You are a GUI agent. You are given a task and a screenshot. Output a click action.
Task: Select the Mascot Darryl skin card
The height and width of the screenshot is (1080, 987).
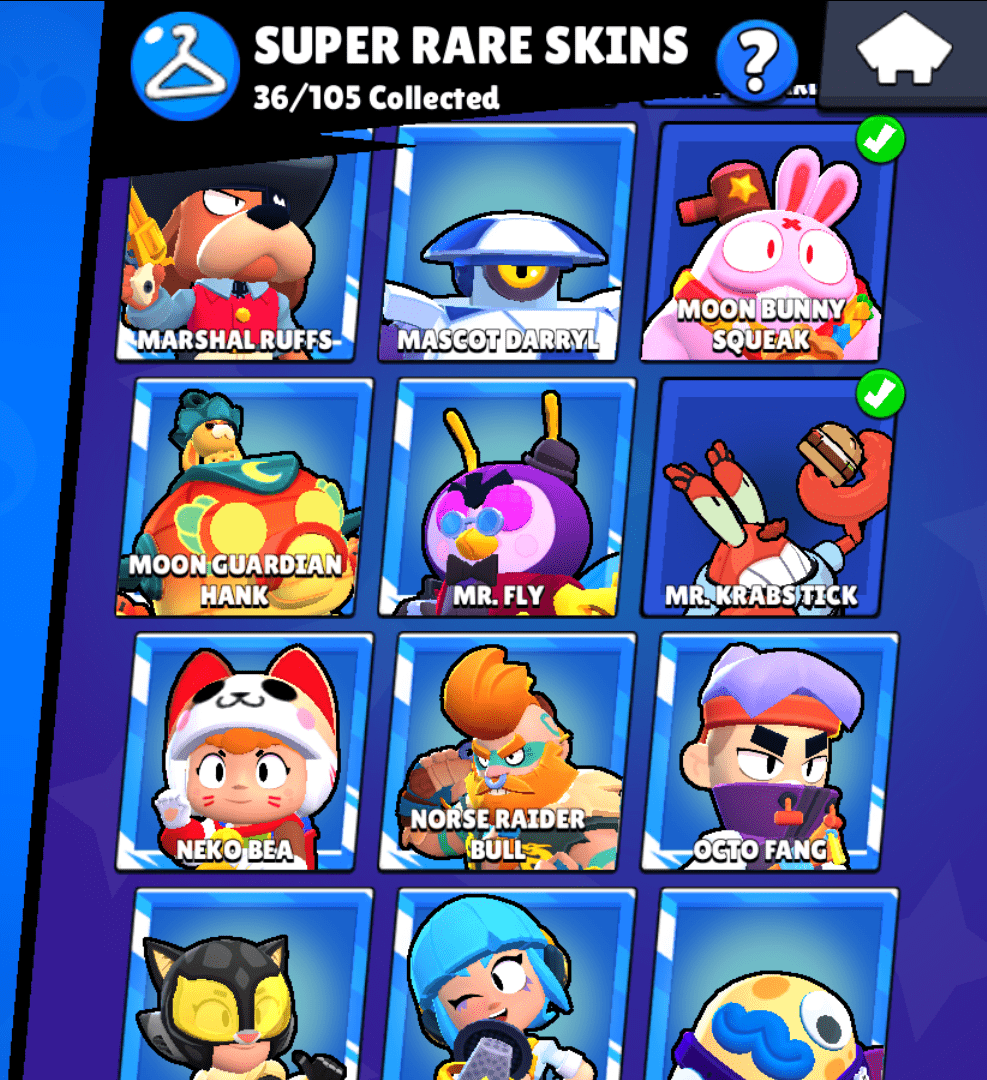click(x=508, y=245)
